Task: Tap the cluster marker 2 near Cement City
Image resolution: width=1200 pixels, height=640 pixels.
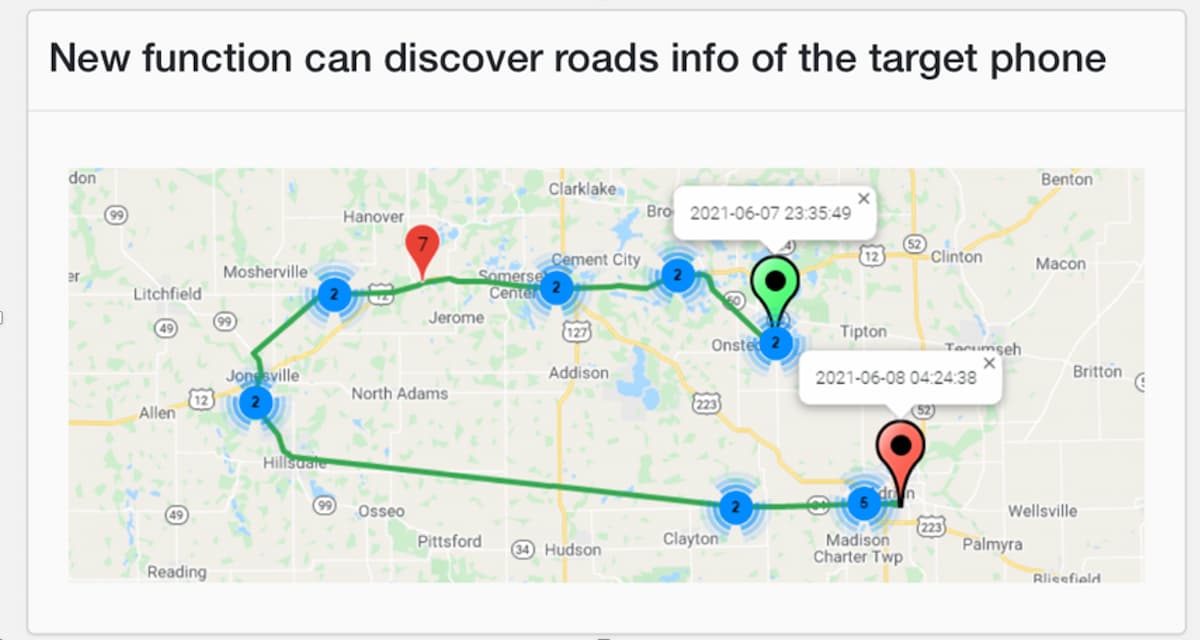Action: tap(678, 274)
